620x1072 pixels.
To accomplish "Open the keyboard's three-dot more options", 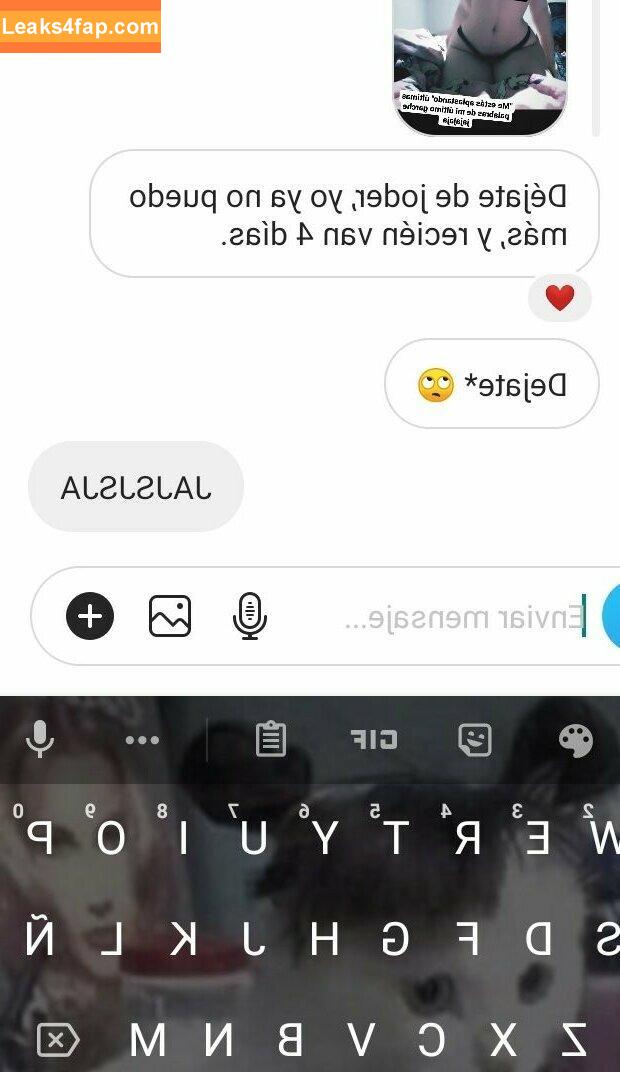I will click(x=142, y=741).
